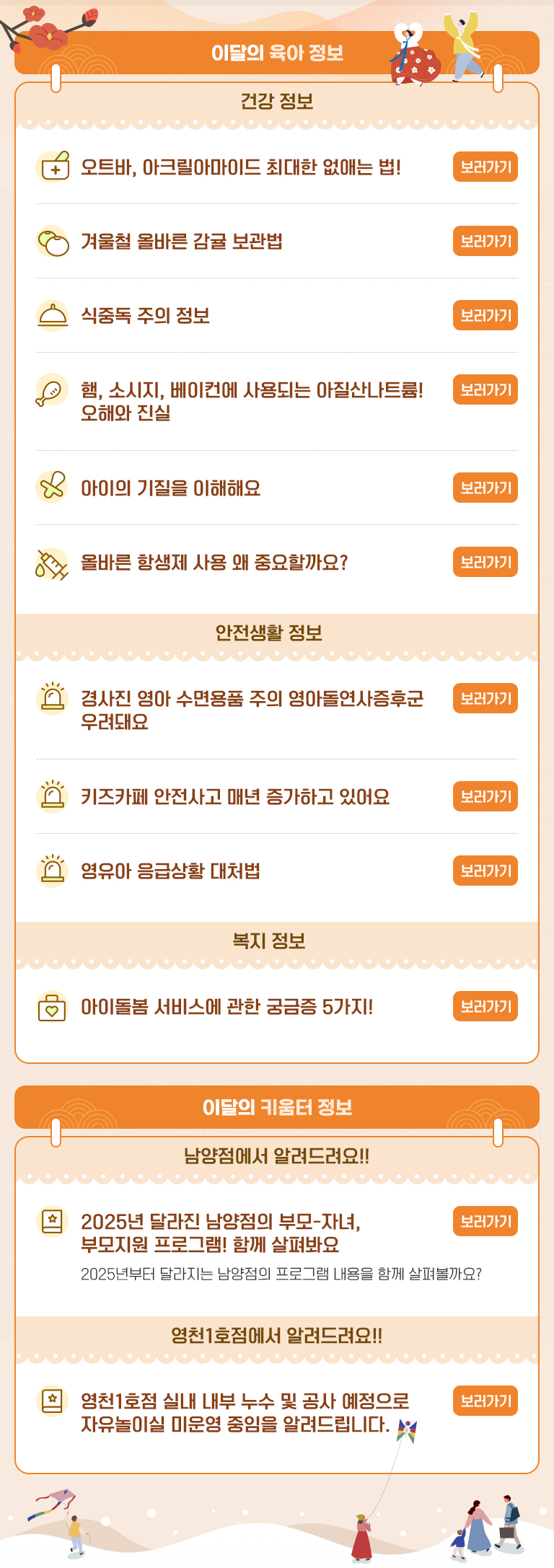554x1568 pixels.
Task: Tap 보러가기 for 영유아 응급상황 대처법
Action: pos(485,871)
